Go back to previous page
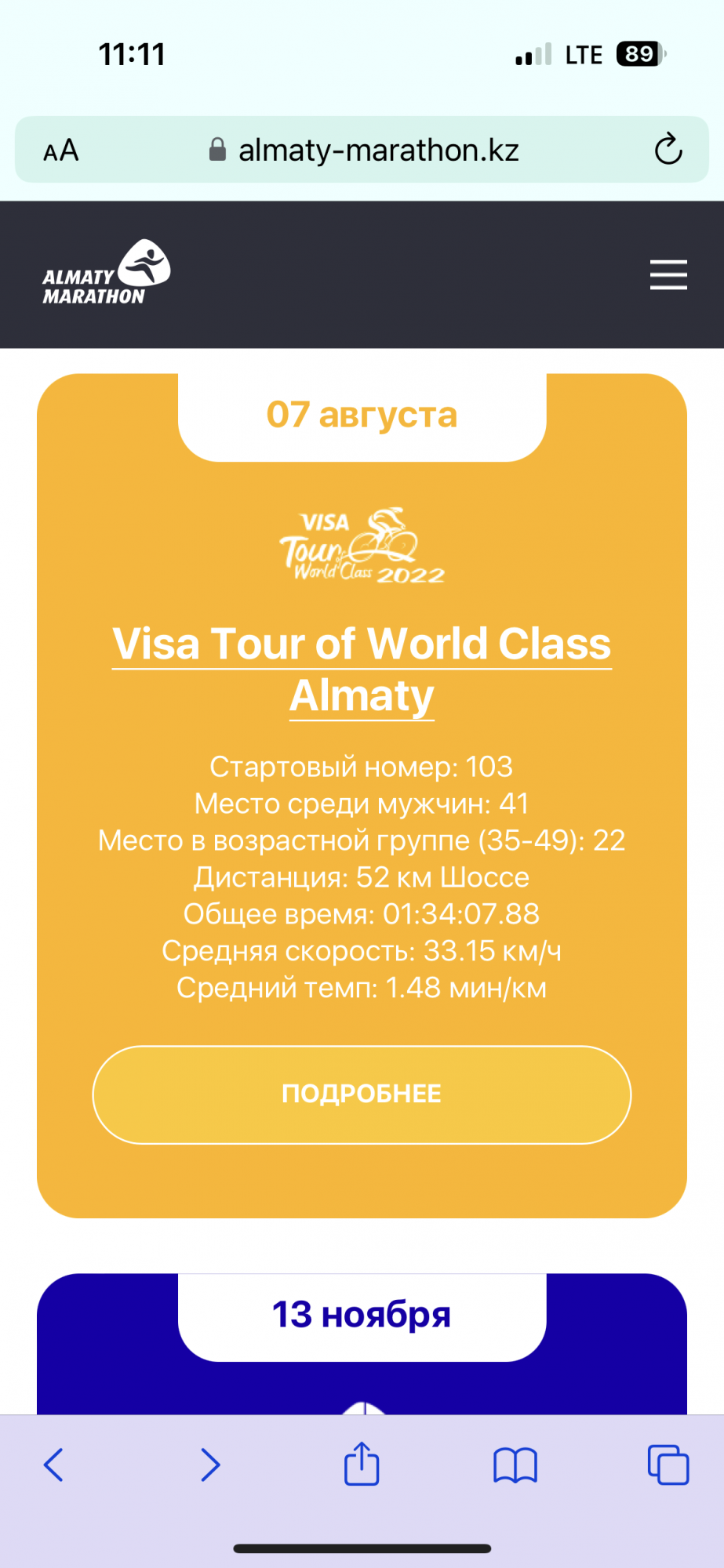The height and width of the screenshot is (1568, 724). click(x=53, y=1464)
